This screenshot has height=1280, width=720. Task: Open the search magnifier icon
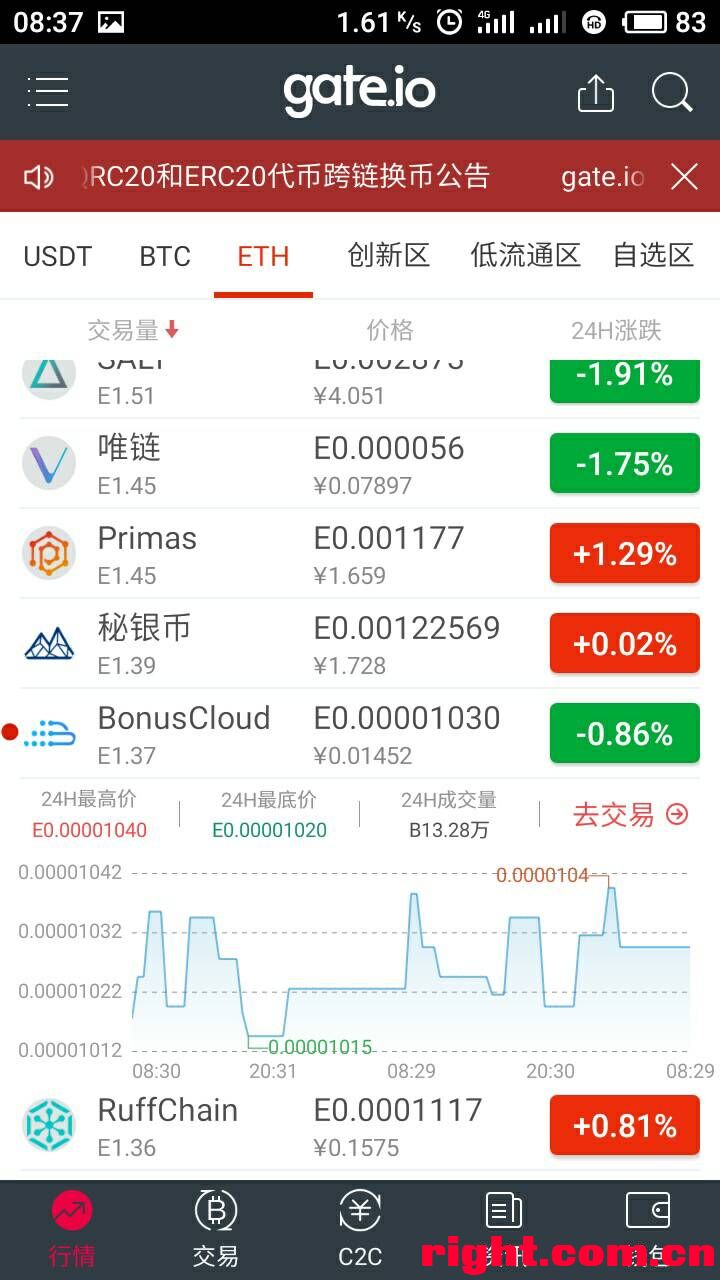pyautogui.click(x=672, y=92)
